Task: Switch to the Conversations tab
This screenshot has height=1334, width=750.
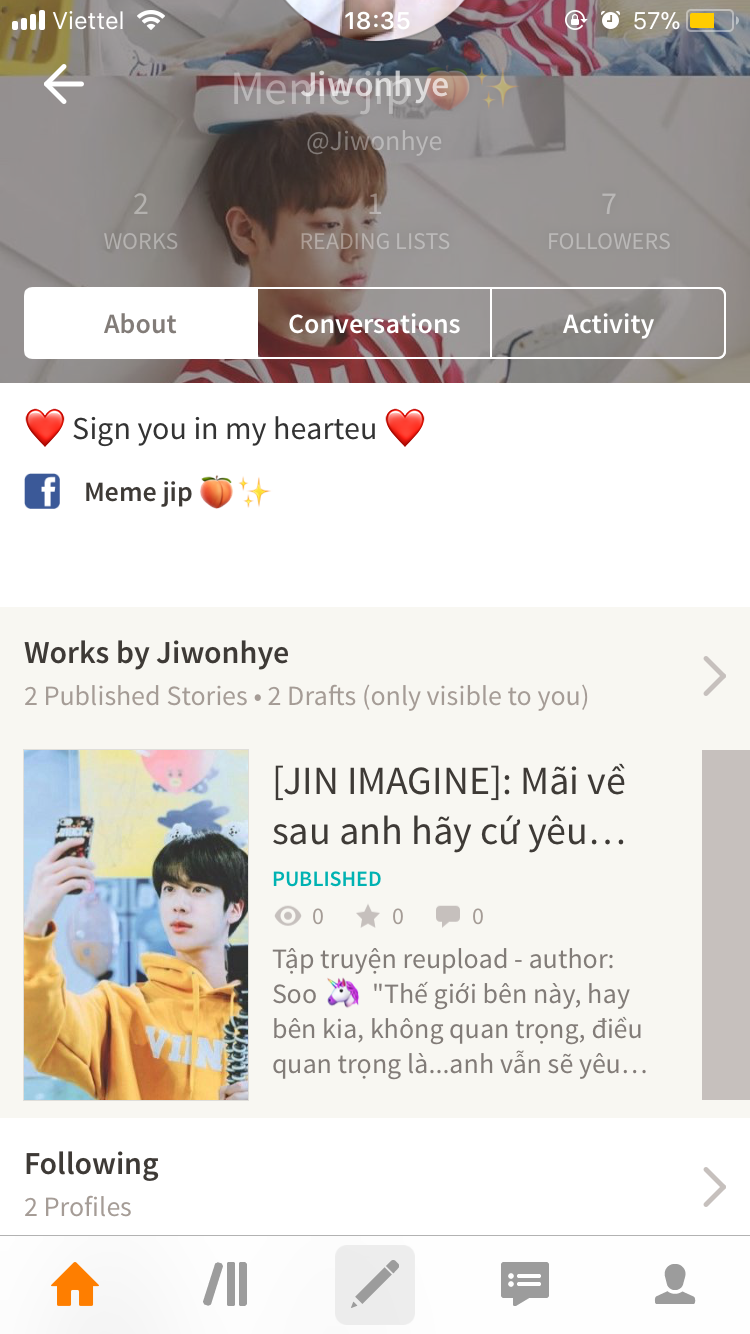Action: (x=374, y=323)
